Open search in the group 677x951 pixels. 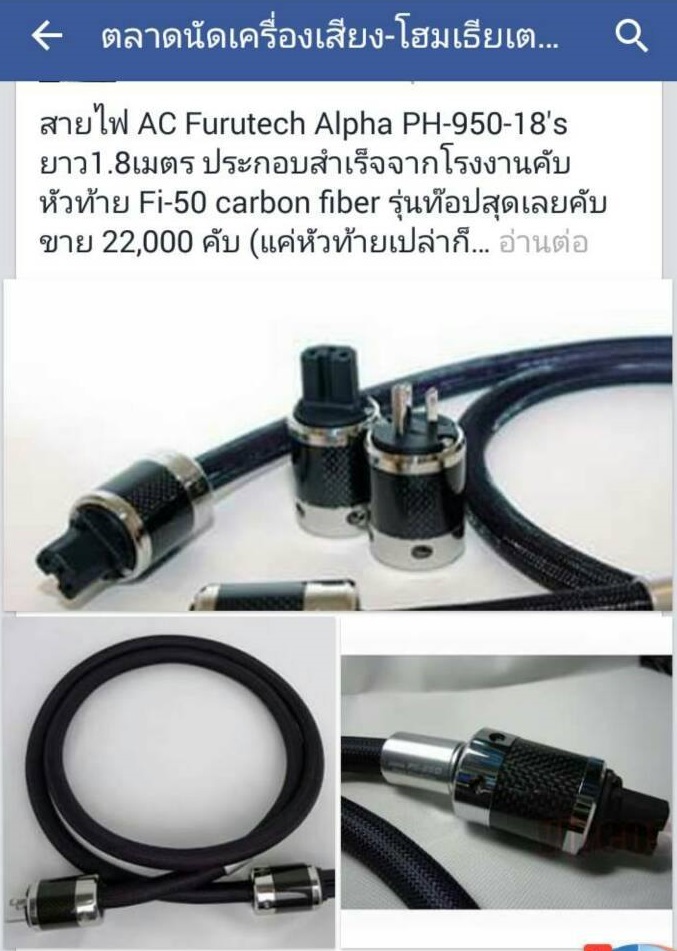[x=631, y=37]
